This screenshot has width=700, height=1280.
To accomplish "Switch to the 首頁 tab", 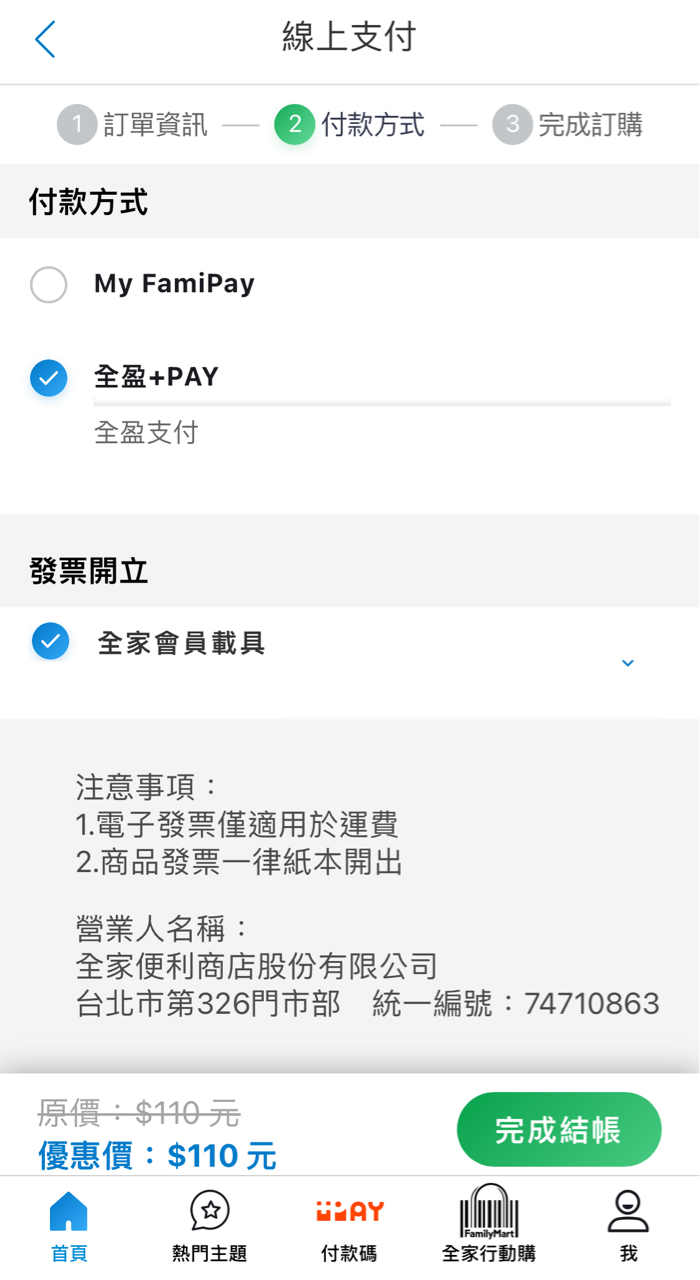I will coord(69,1227).
